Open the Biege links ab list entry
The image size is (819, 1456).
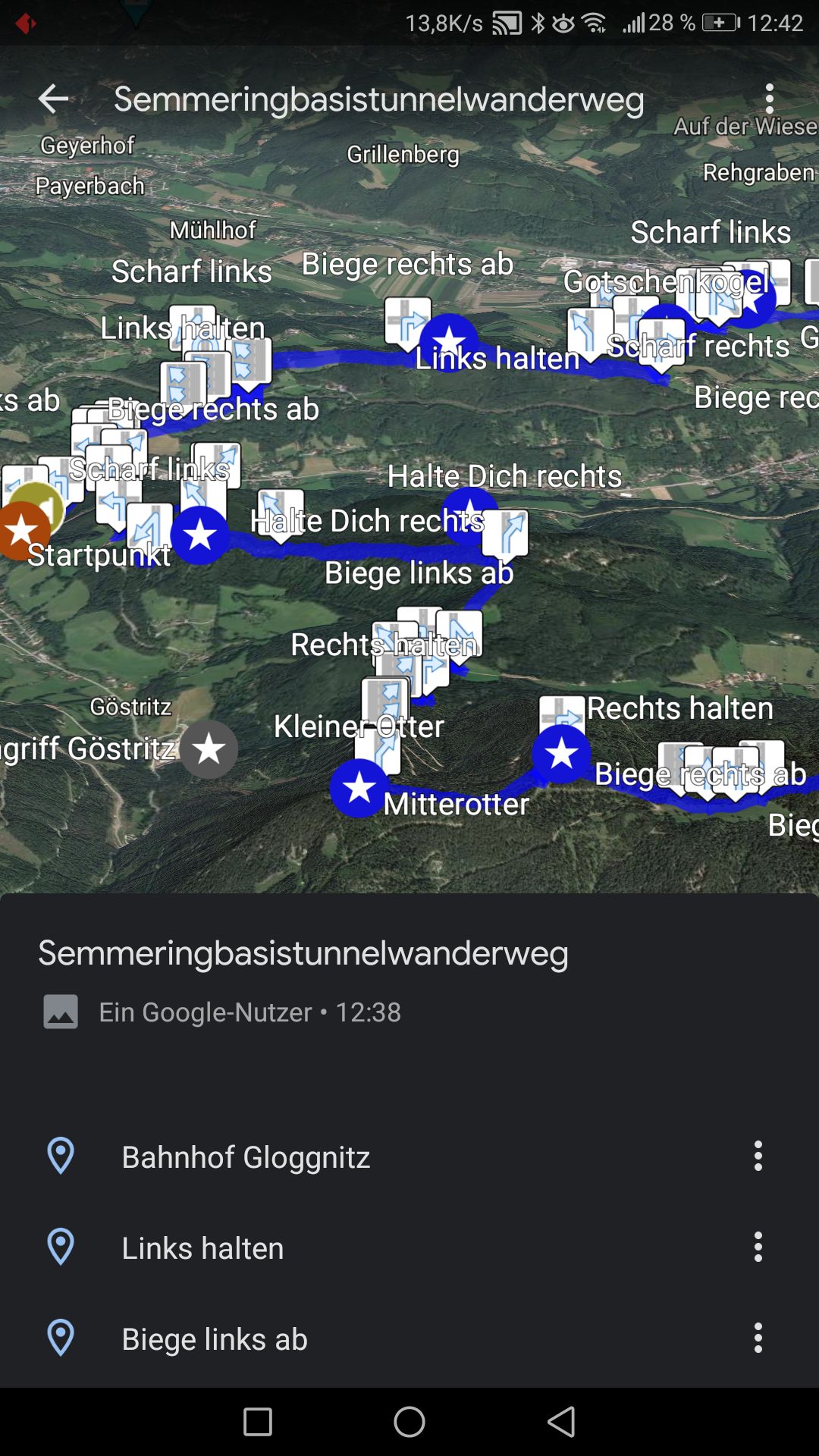(215, 1339)
